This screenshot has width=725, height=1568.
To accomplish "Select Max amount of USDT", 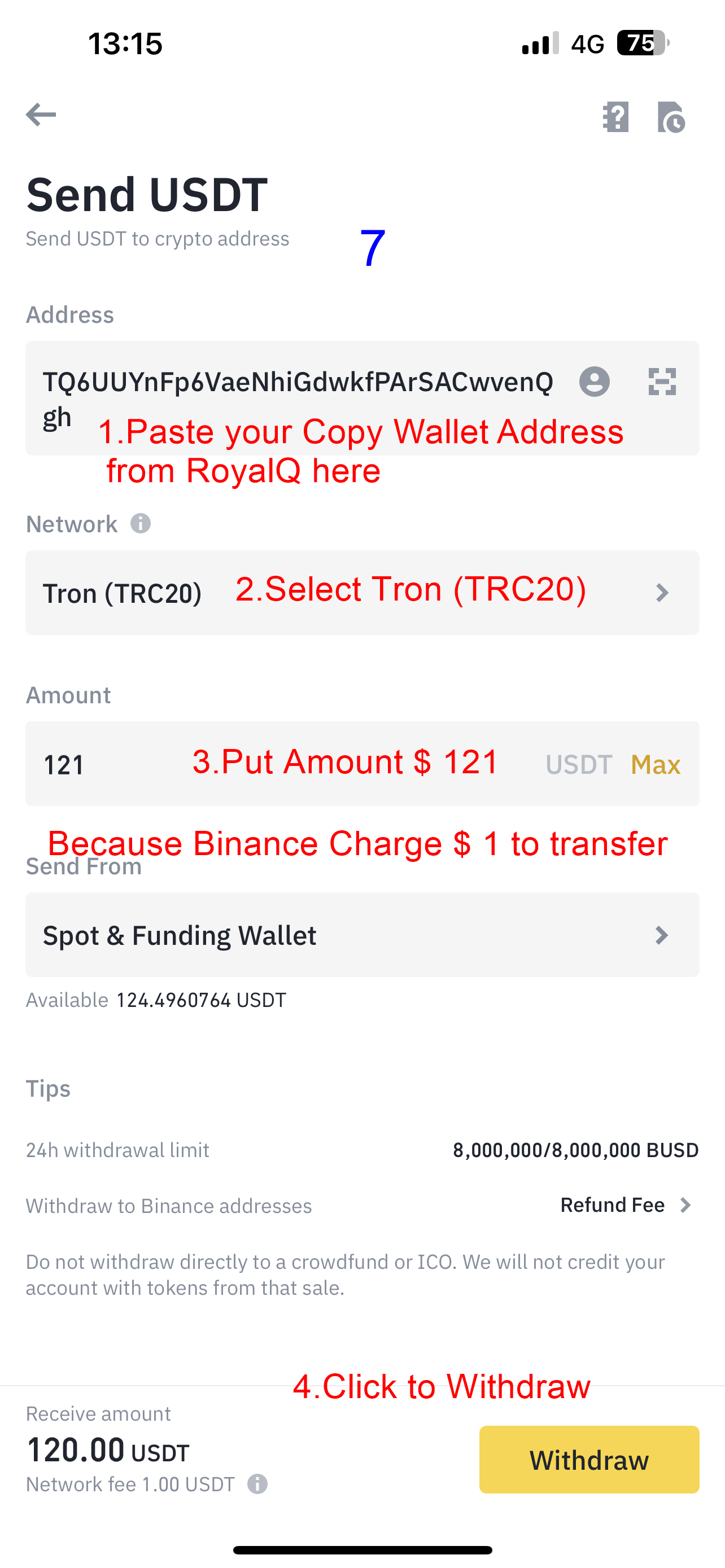I will coord(655,764).
